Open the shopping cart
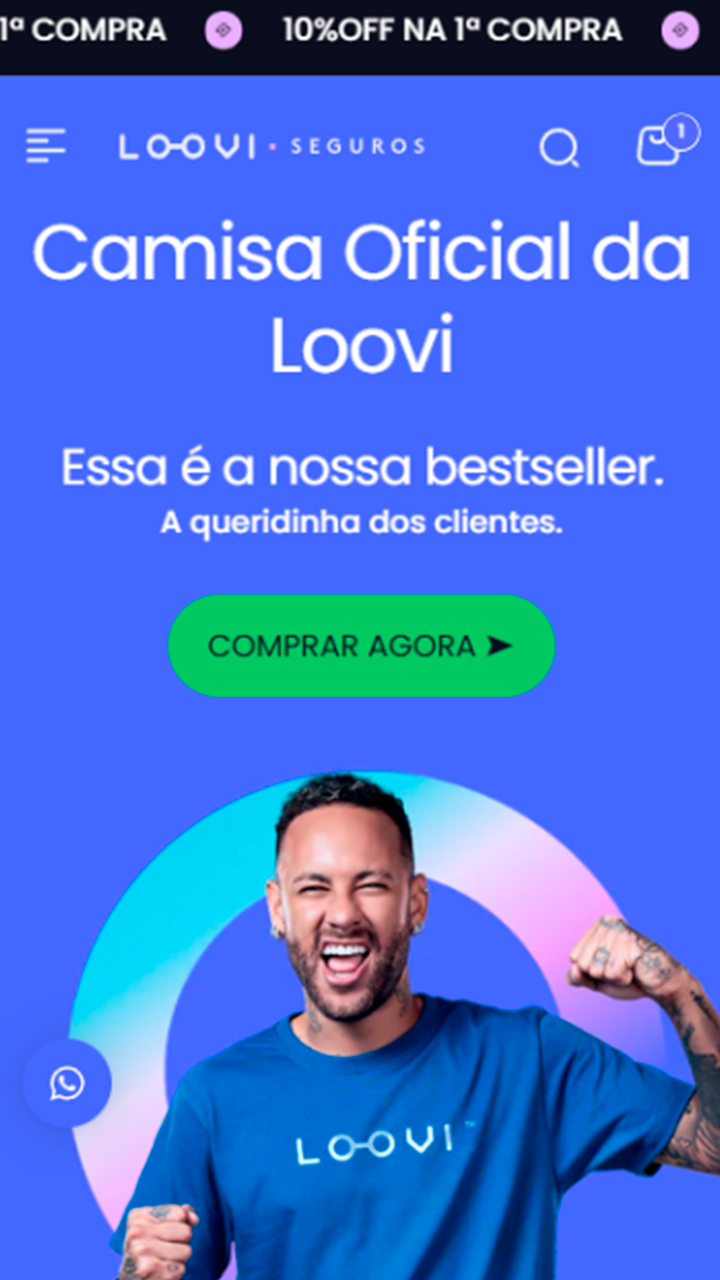 point(661,145)
